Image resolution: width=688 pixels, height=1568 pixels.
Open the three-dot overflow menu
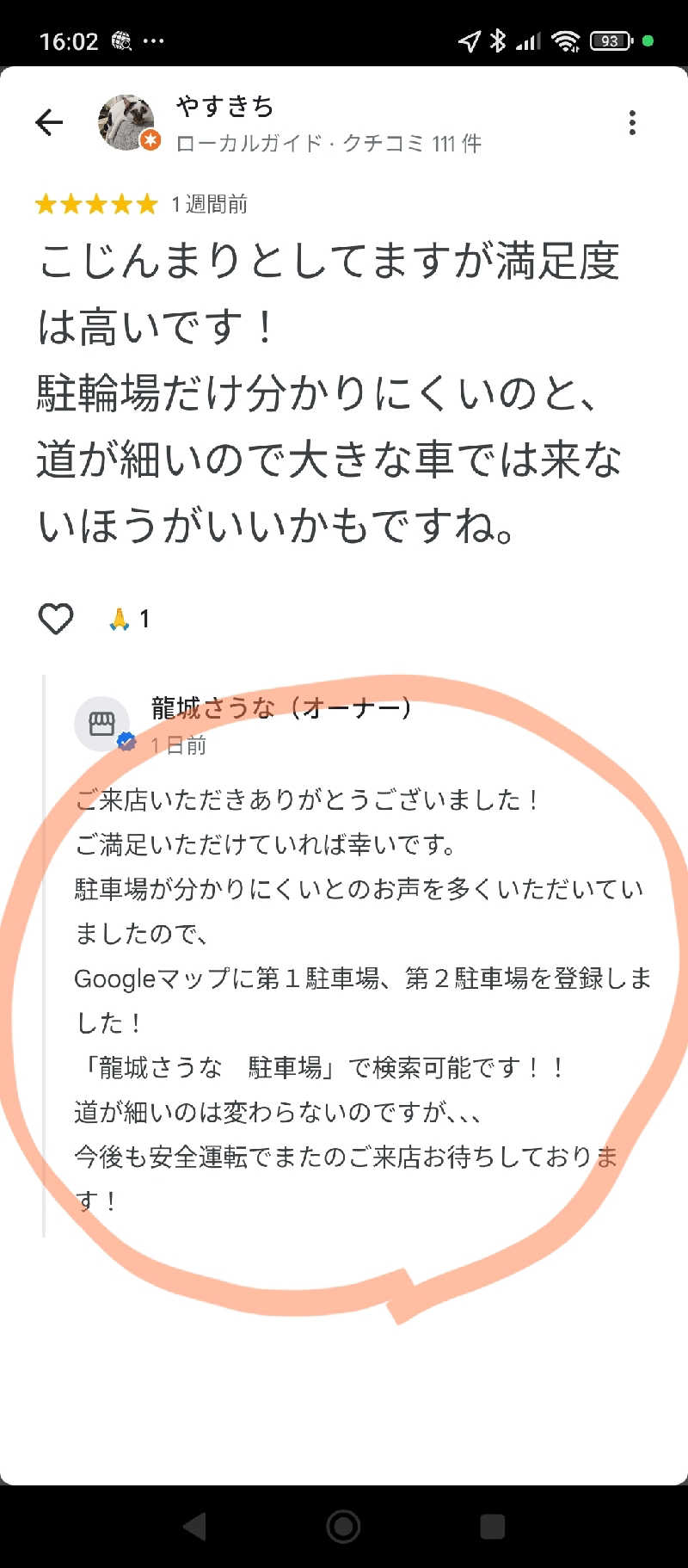pyautogui.click(x=633, y=122)
